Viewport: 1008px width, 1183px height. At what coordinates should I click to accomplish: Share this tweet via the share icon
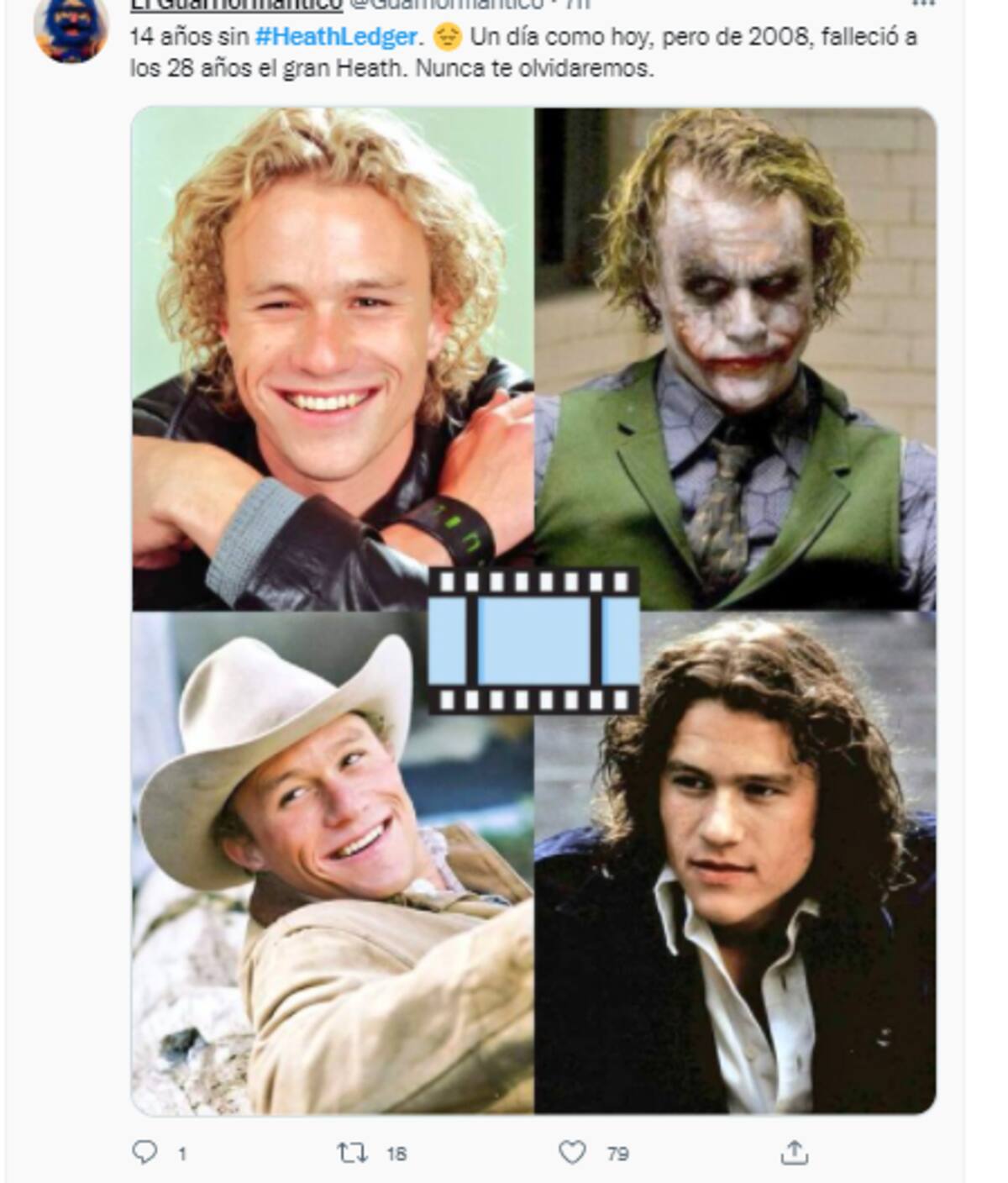click(x=794, y=1153)
